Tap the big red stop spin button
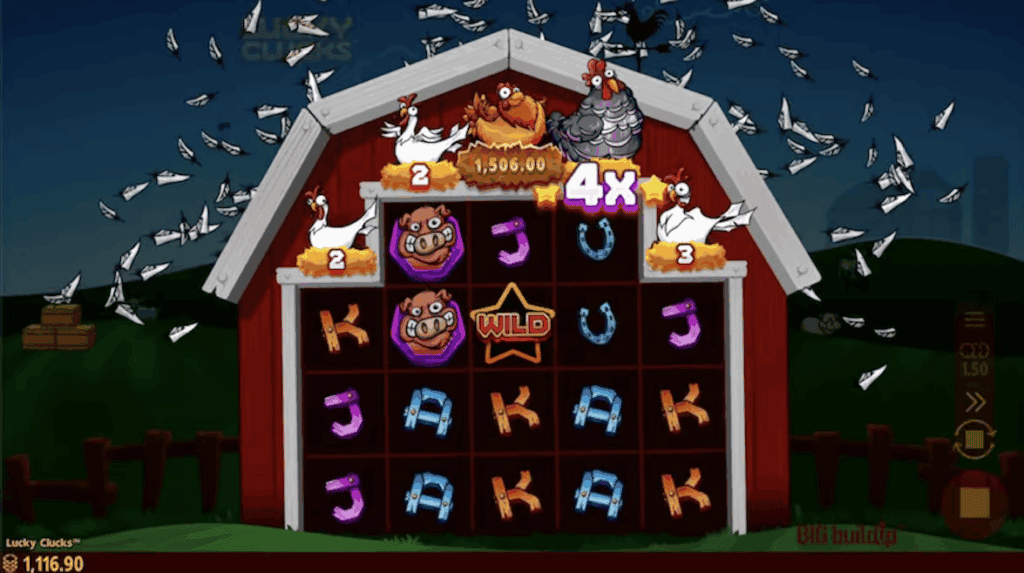 (x=974, y=504)
